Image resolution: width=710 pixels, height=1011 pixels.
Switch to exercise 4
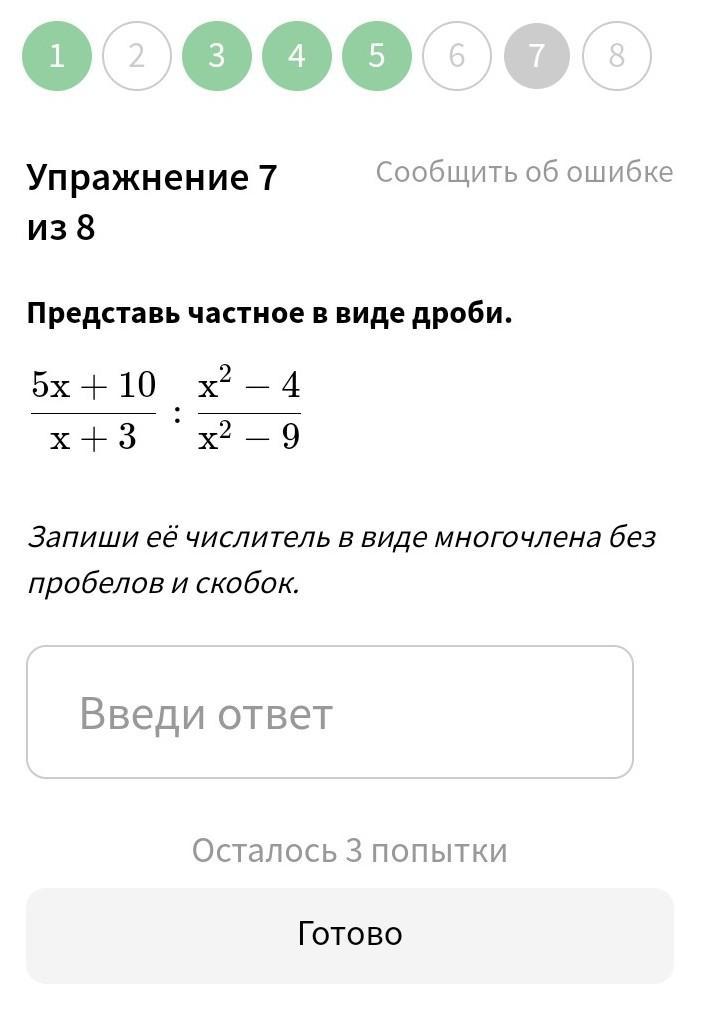click(x=297, y=56)
